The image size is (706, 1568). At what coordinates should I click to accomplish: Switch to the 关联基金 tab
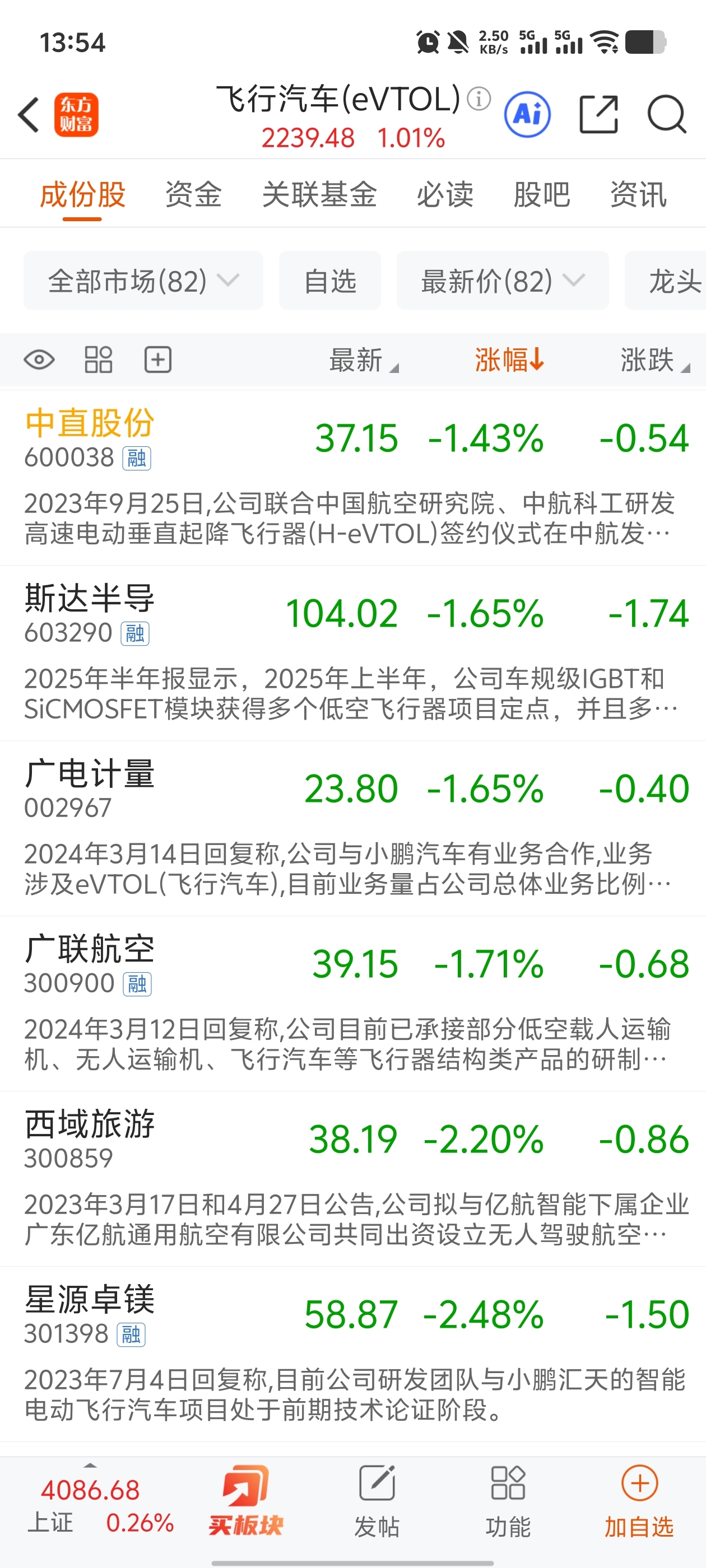point(319,195)
